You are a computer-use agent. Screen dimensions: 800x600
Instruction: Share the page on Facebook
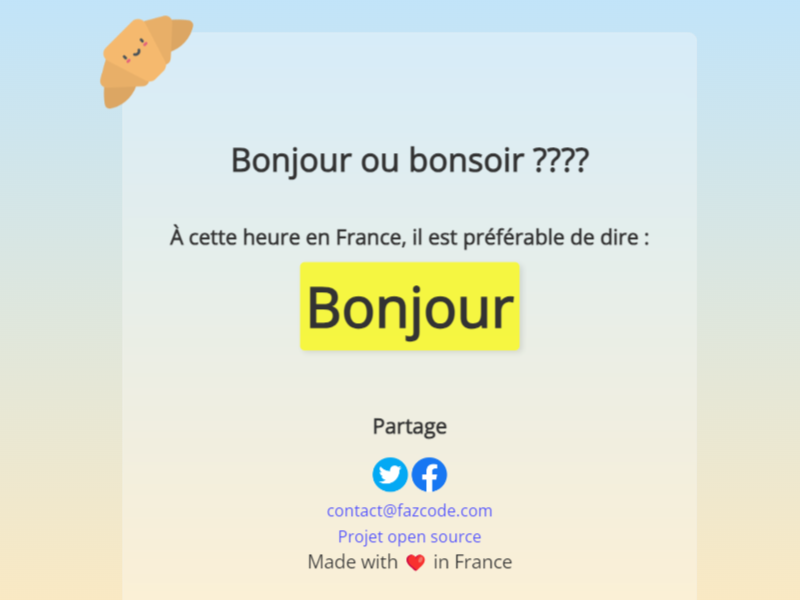(429, 474)
